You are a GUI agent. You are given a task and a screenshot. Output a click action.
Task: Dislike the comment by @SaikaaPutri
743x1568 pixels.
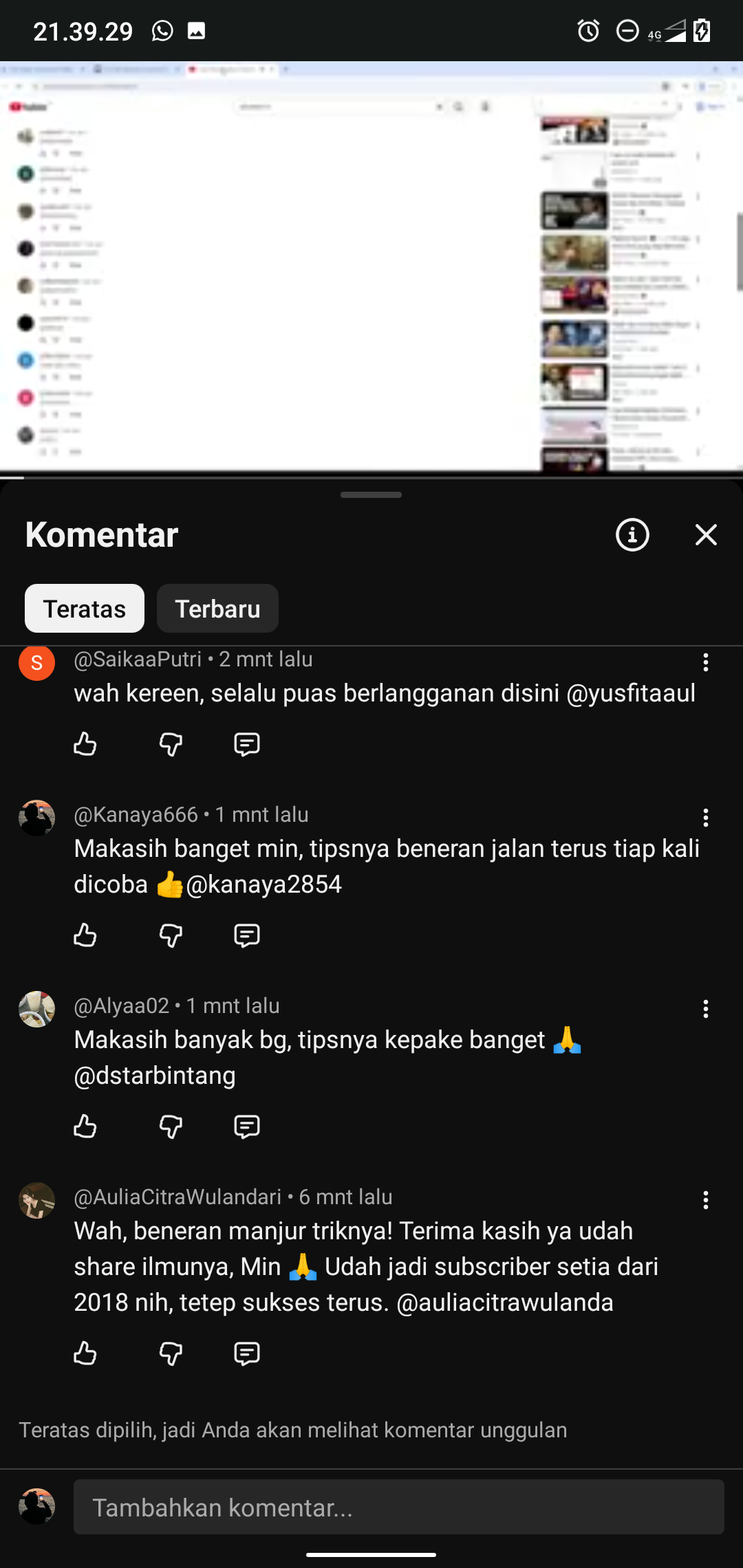171,744
